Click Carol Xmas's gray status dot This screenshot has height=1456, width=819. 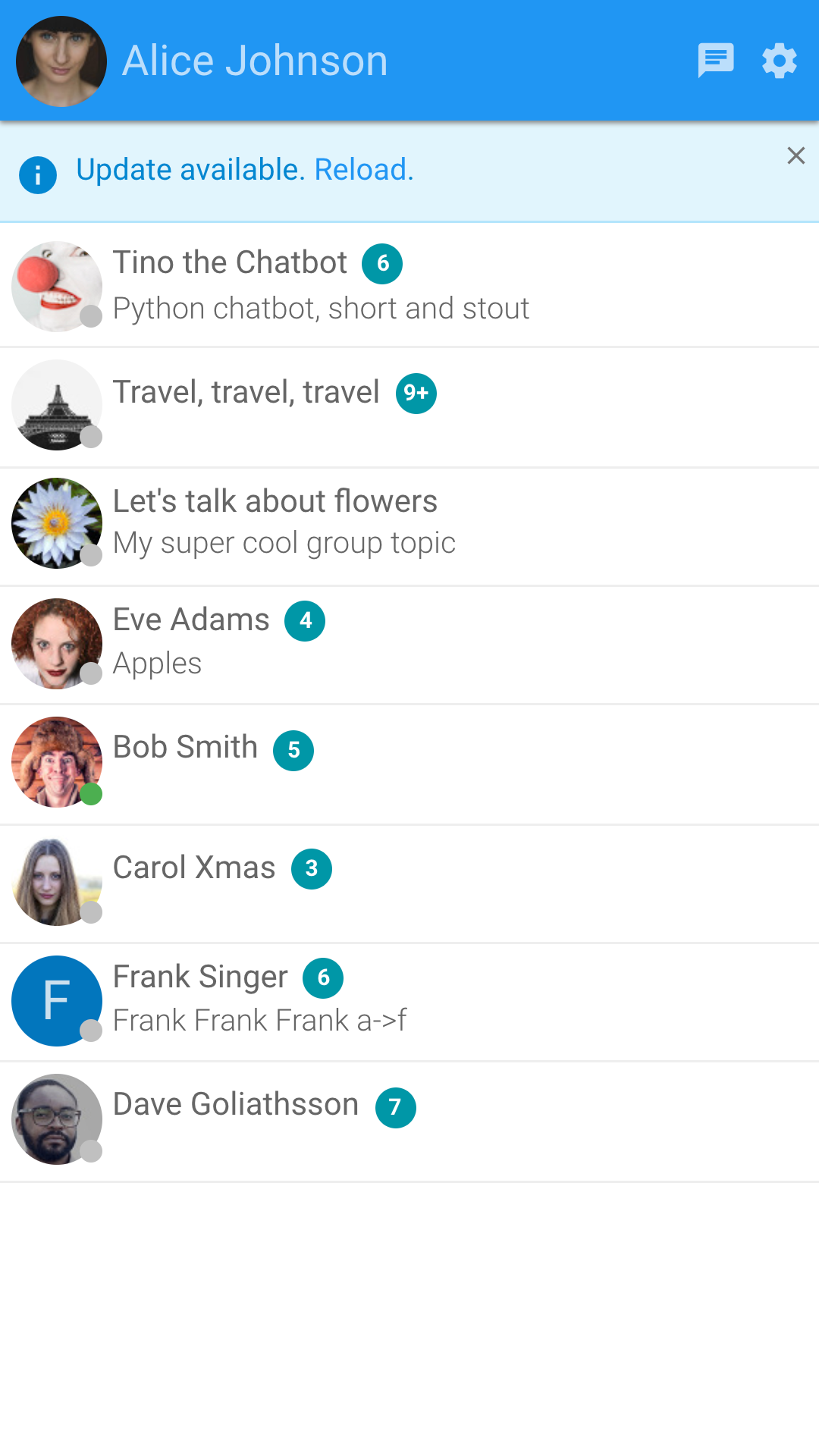pyautogui.click(x=91, y=914)
